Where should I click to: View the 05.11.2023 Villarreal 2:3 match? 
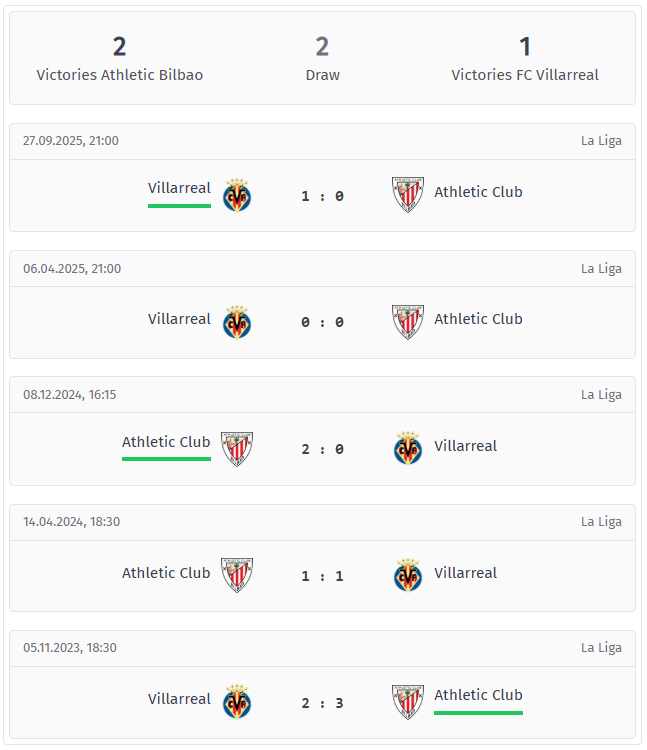tap(322, 703)
